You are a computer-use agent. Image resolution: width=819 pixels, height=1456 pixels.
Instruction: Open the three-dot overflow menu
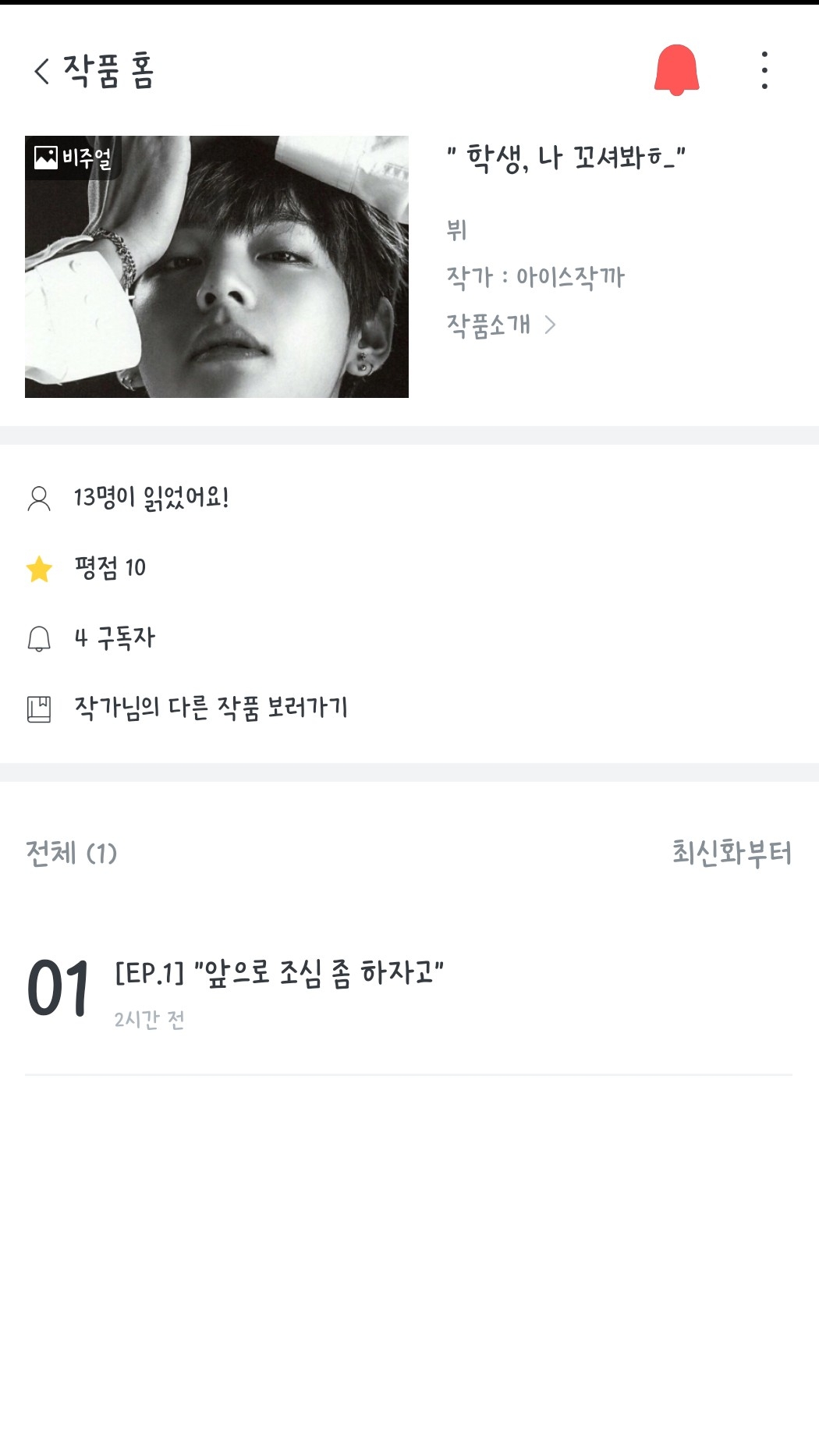click(764, 70)
